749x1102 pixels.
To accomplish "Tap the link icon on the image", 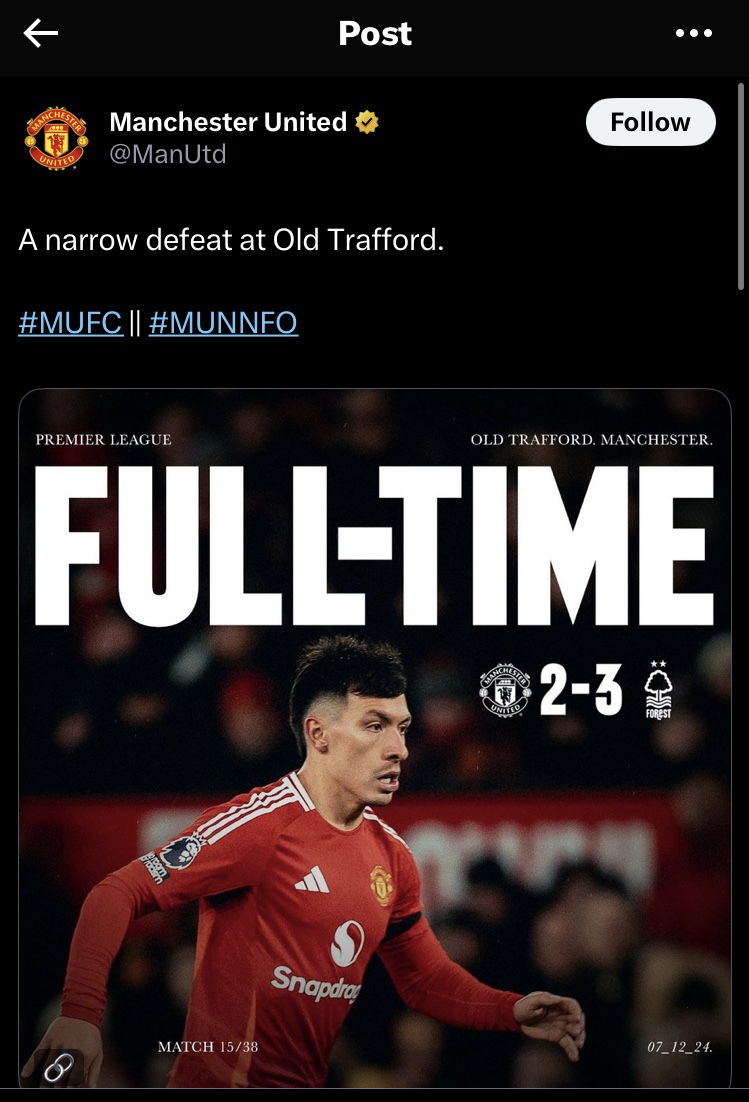I will point(59,1069).
